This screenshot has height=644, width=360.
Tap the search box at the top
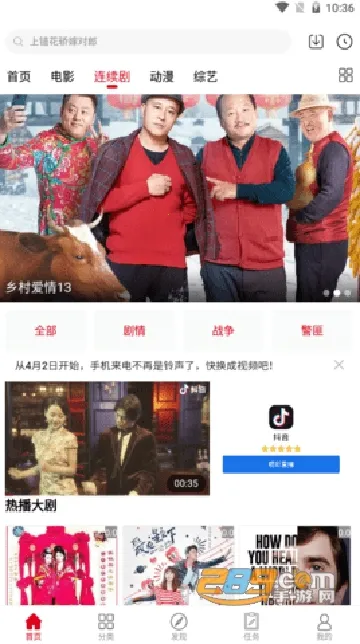148,41
